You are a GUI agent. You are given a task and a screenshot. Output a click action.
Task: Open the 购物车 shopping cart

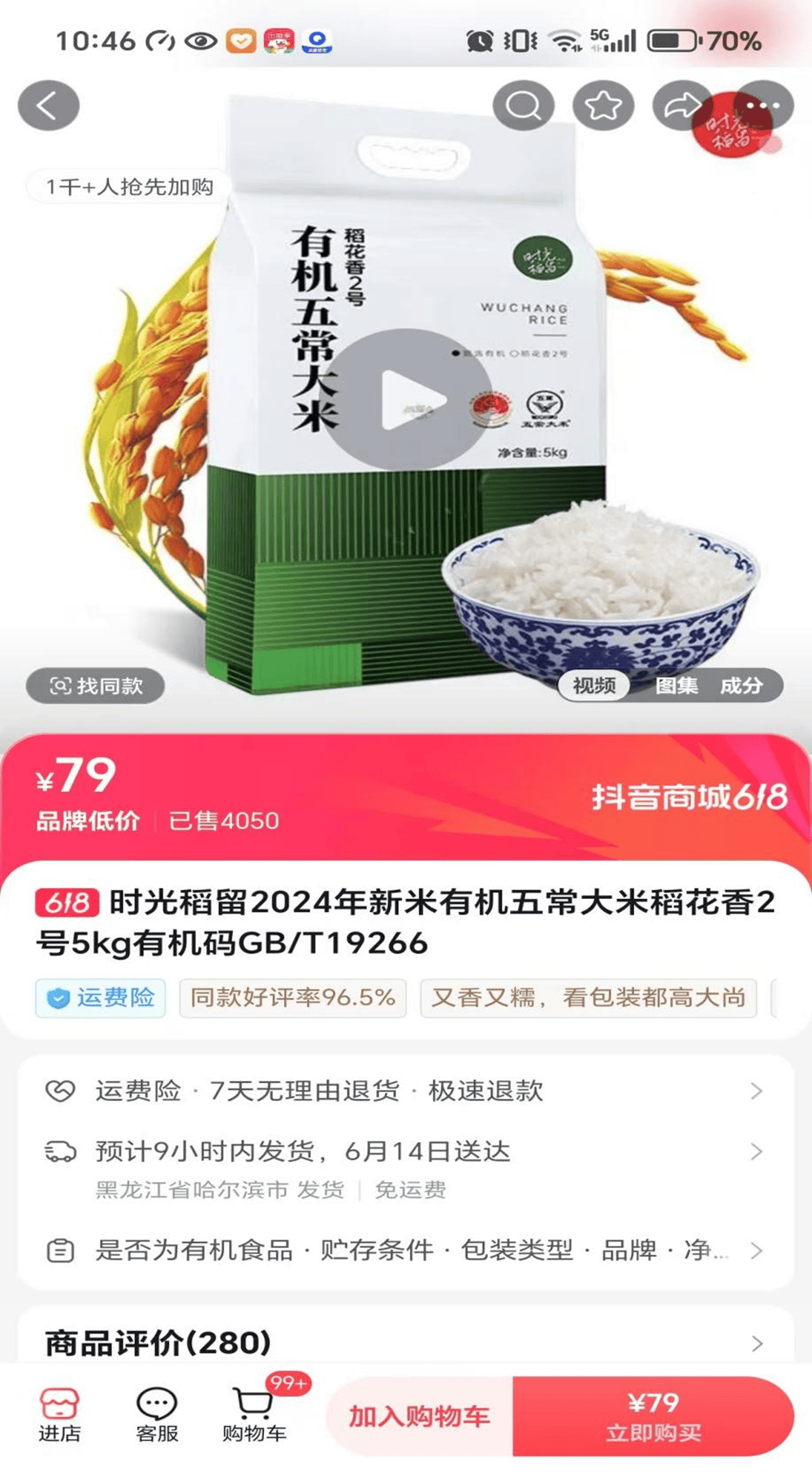pyautogui.click(x=255, y=1415)
